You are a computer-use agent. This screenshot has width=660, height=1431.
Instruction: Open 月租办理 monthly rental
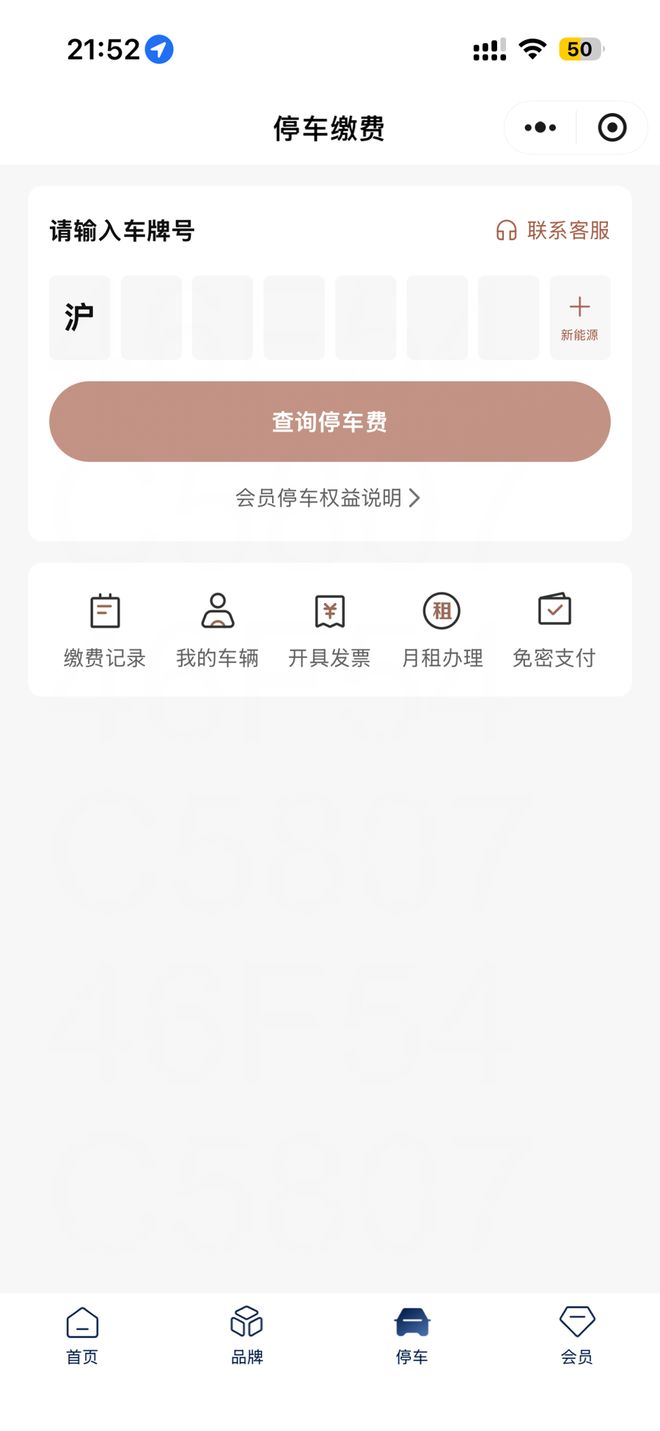click(x=442, y=630)
